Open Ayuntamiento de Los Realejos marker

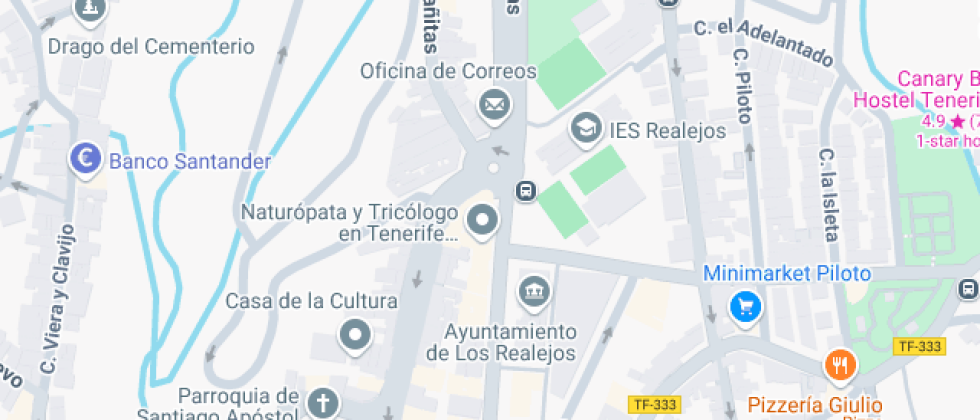[x=532, y=292]
